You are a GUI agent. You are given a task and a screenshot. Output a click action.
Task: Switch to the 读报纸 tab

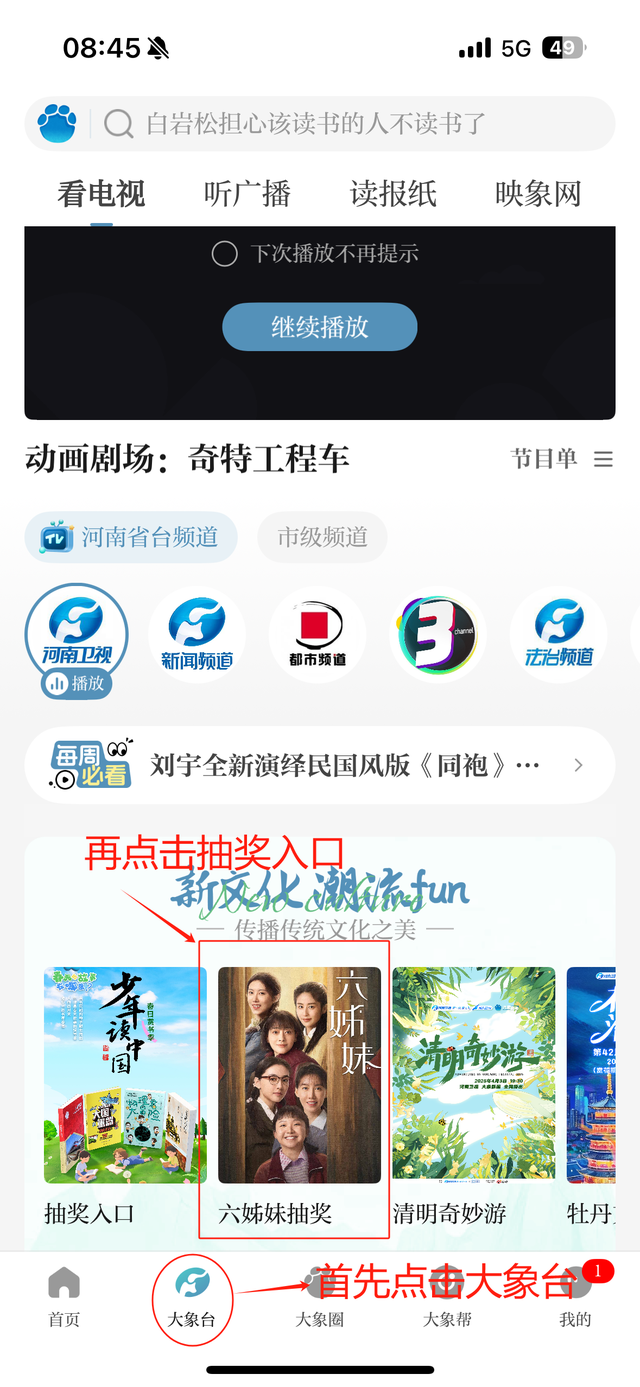coord(393,193)
